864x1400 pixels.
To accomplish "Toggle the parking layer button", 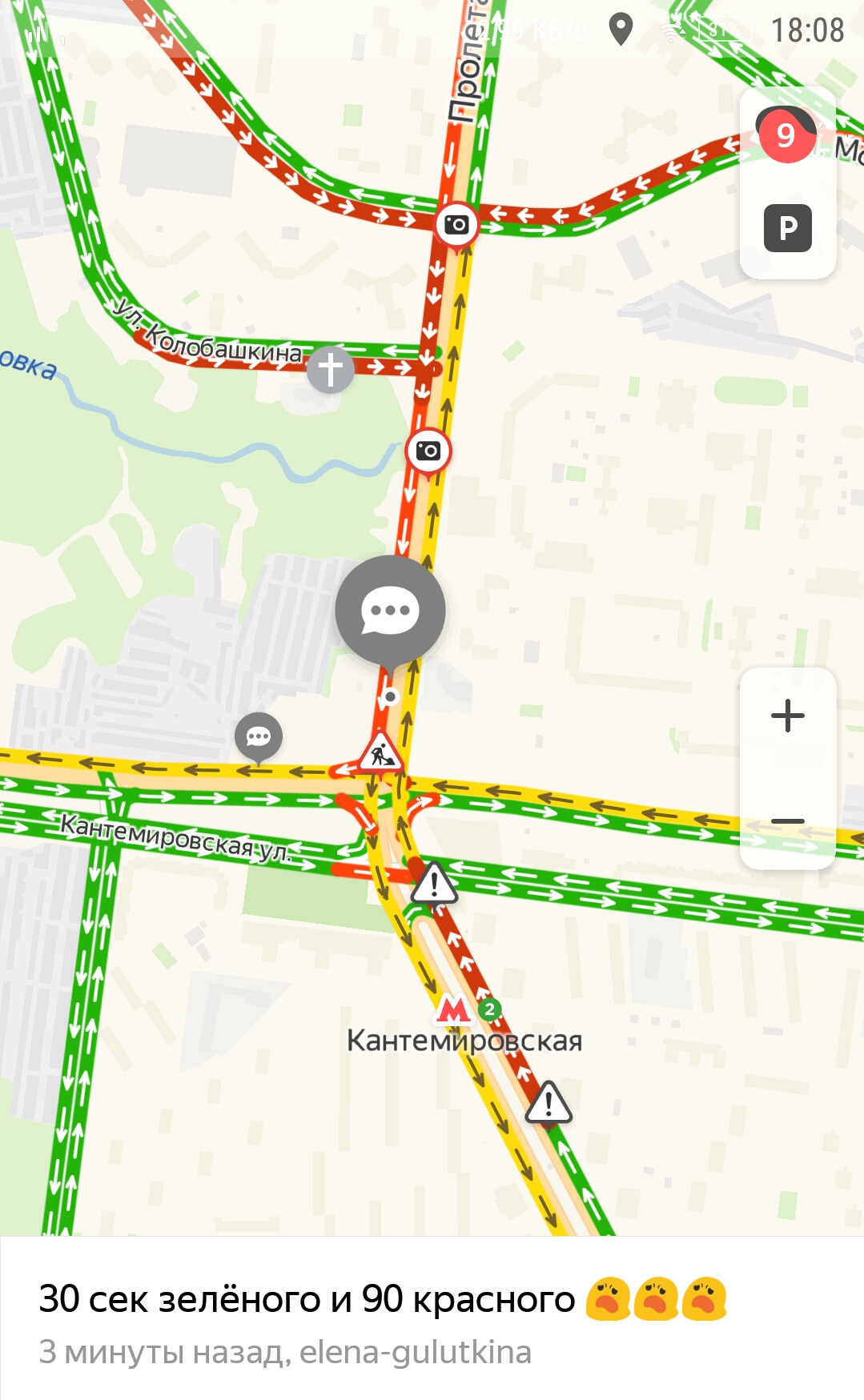I will tap(788, 229).
